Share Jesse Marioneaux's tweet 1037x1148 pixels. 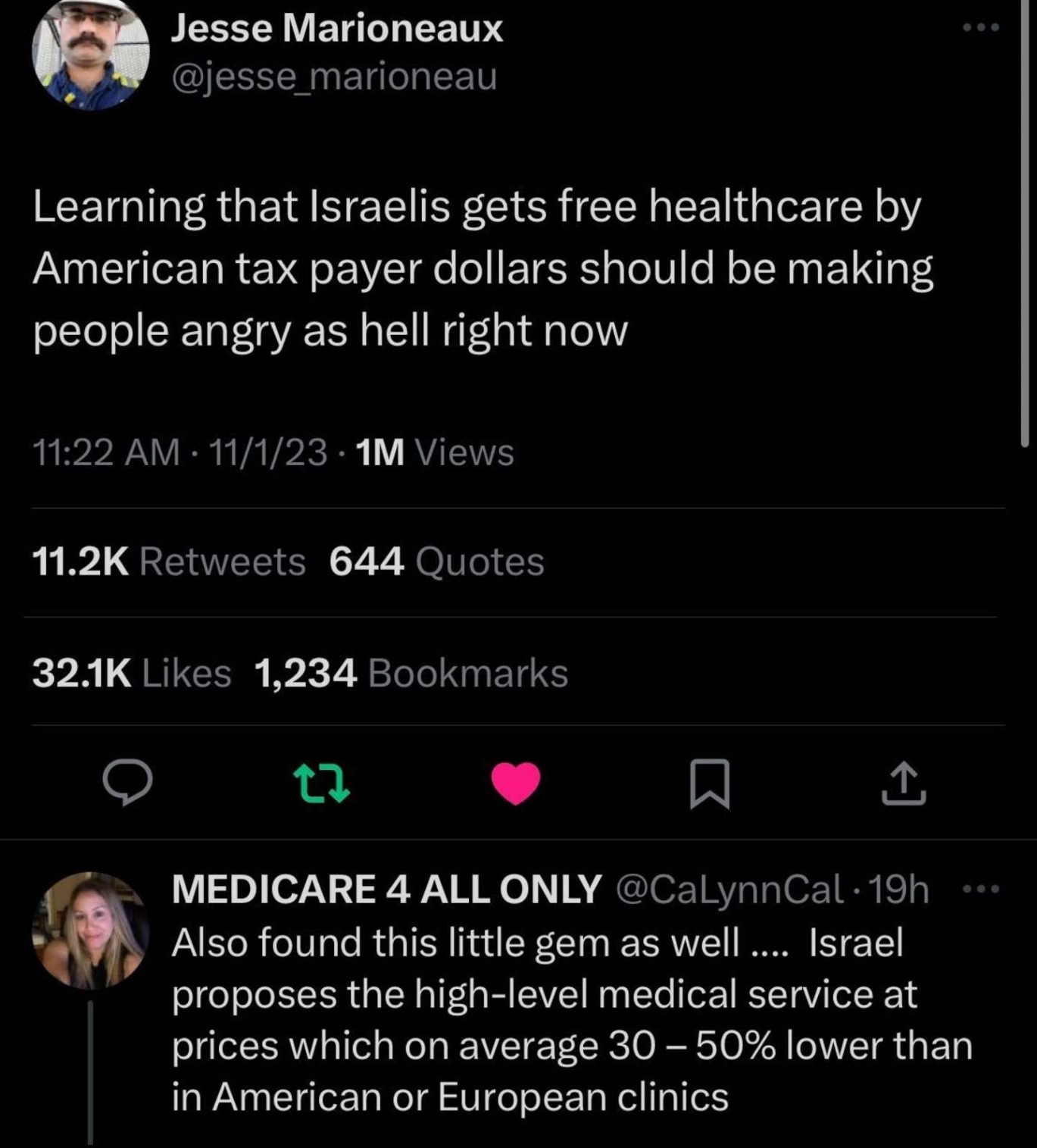pyautogui.click(x=904, y=784)
